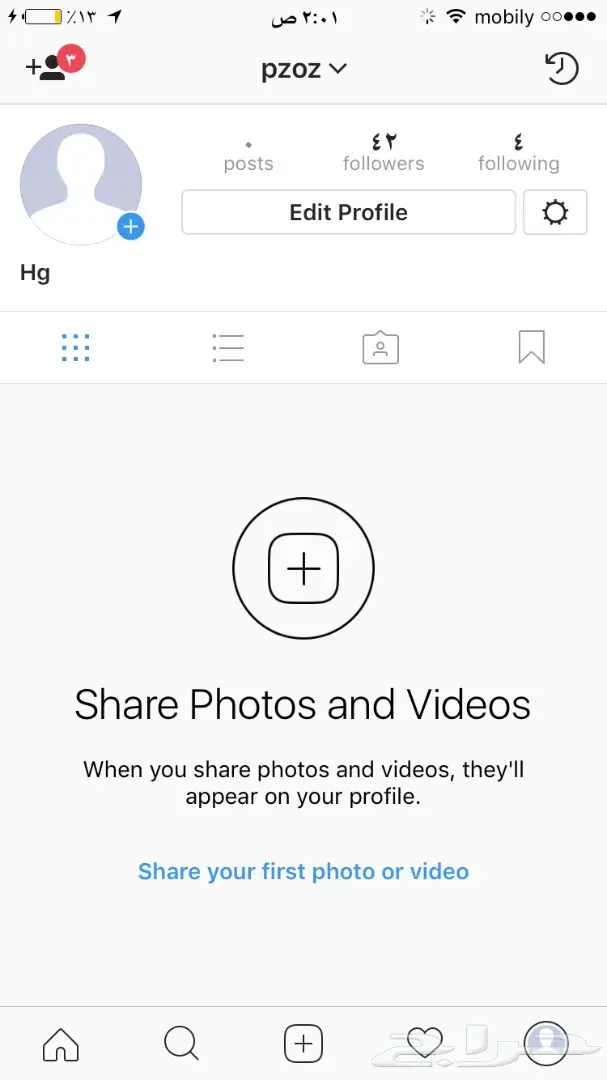This screenshot has height=1080, width=607.
Task: Switch to grid view tab
Action: 76,347
